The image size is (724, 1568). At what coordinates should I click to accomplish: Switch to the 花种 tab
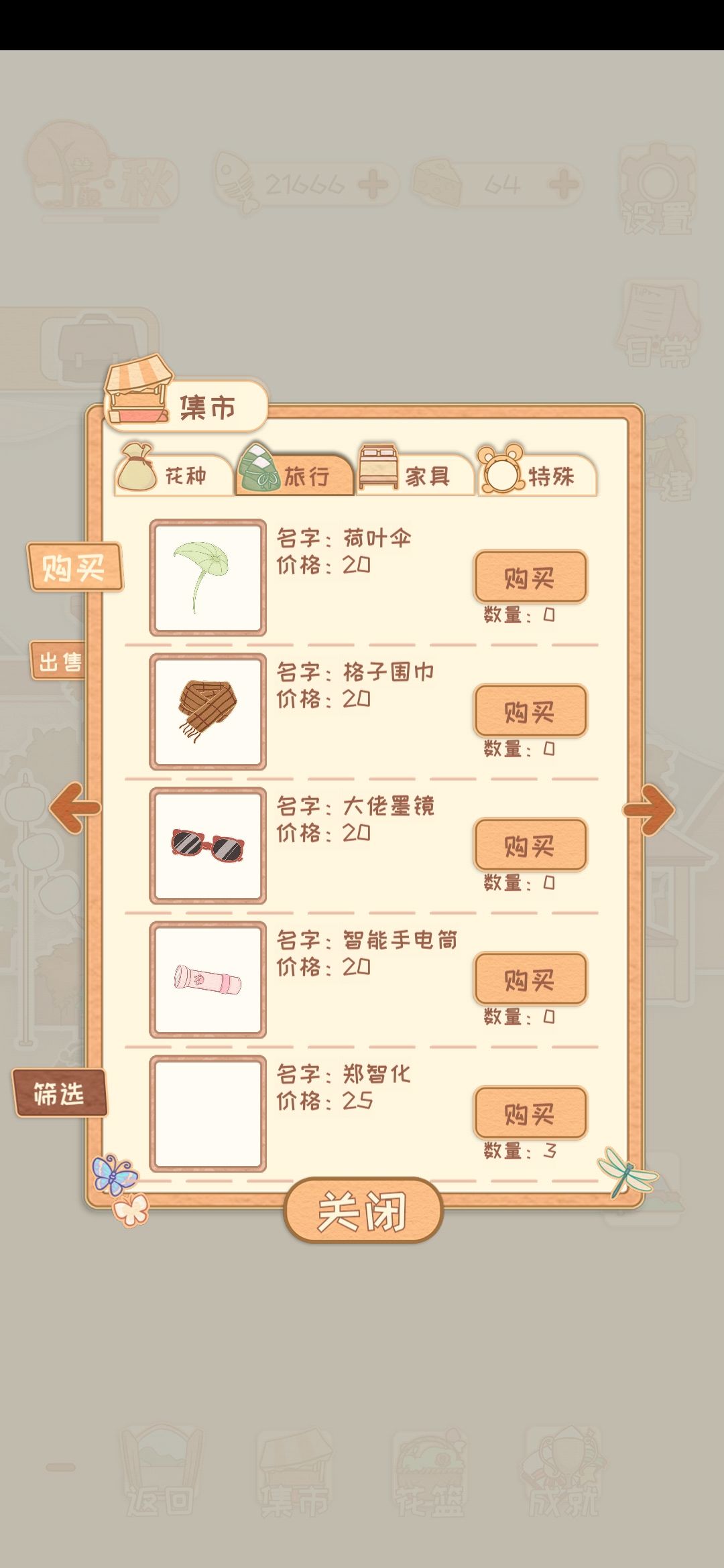[x=173, y=471]
